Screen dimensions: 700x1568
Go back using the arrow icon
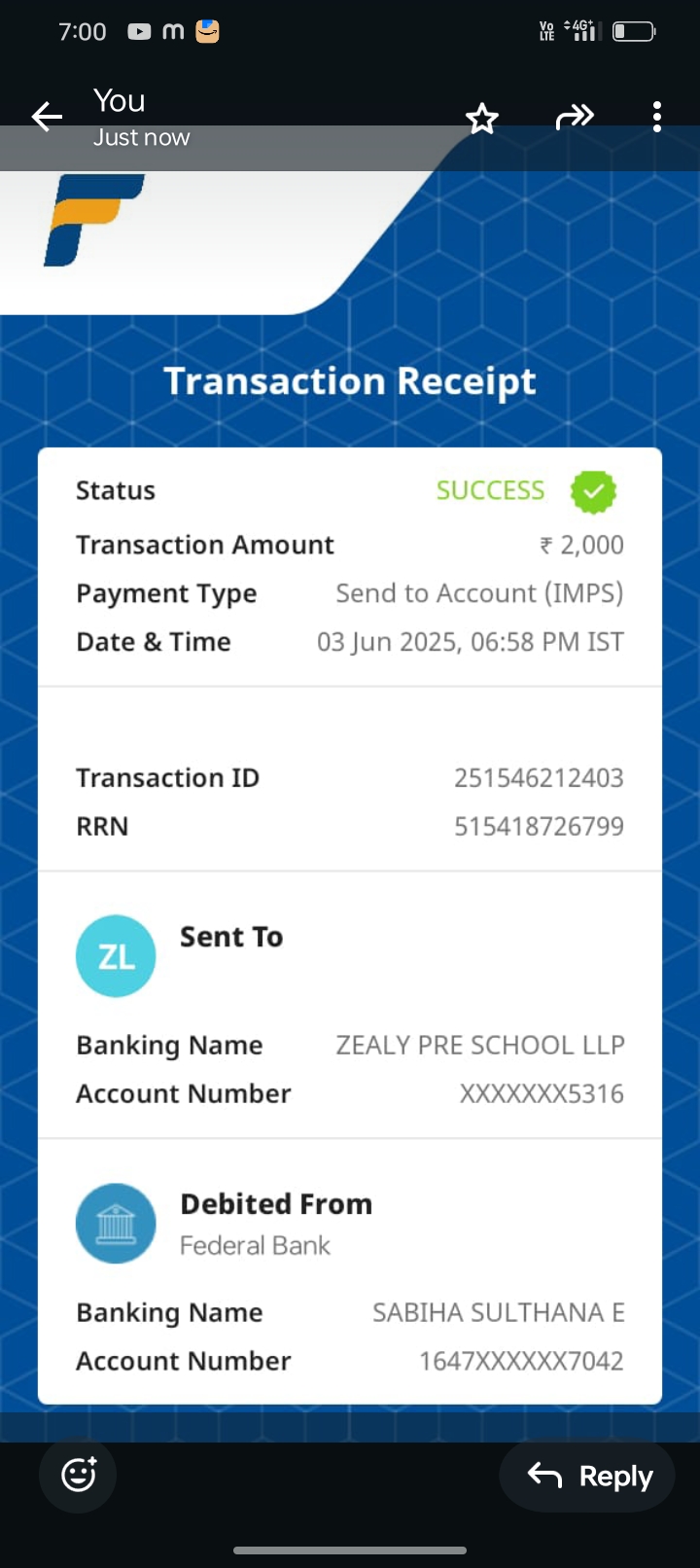(x=47, y=118)
